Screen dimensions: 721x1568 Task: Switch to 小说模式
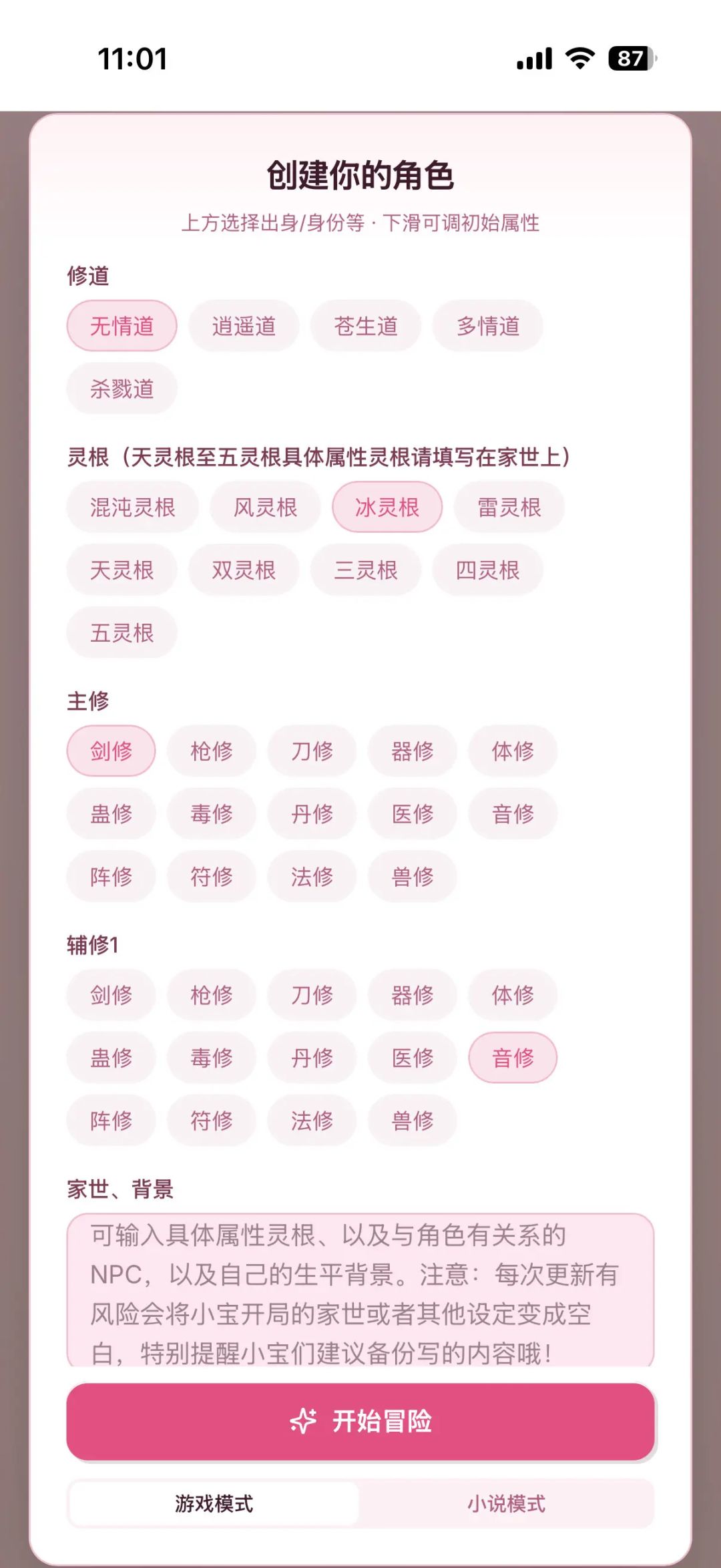point(506,1504)
